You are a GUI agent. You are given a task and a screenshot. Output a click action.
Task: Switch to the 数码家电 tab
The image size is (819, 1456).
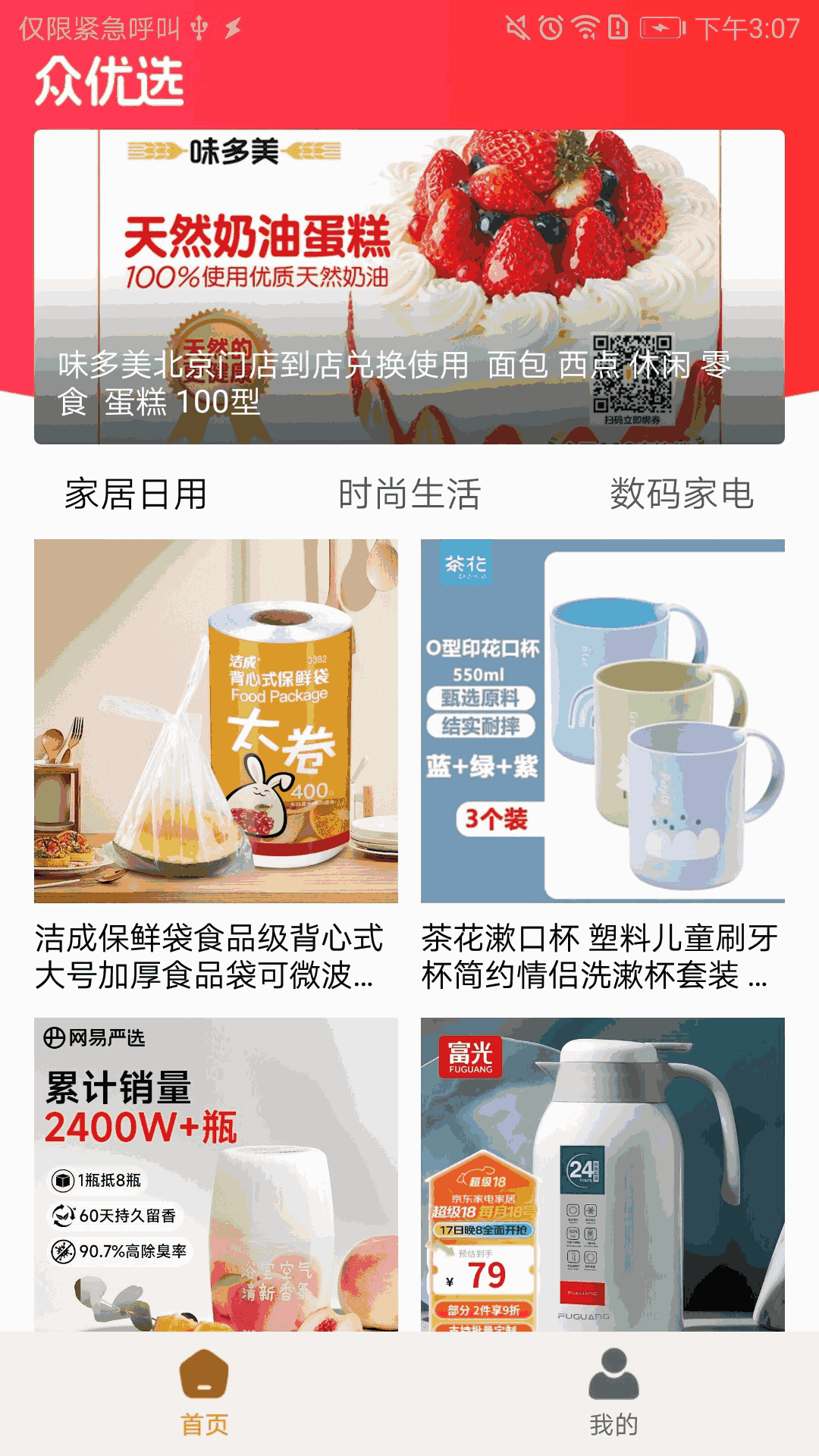pyautogui.click(x=682, y=494)
